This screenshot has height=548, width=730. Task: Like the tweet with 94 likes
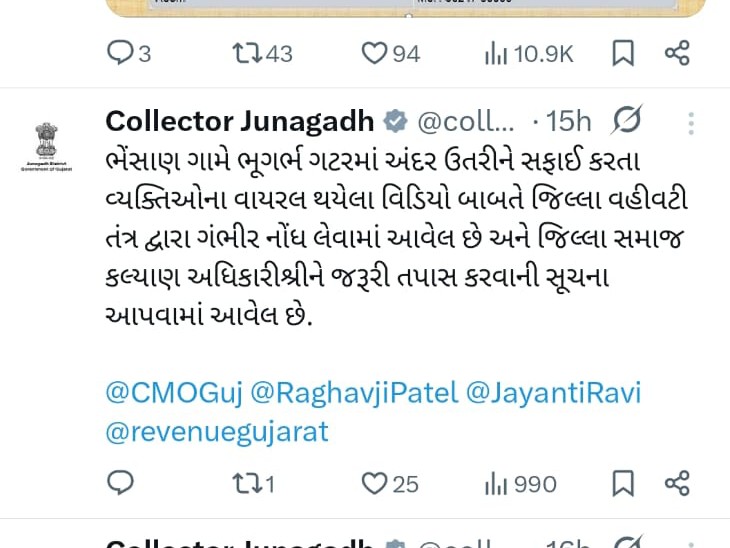374,53
